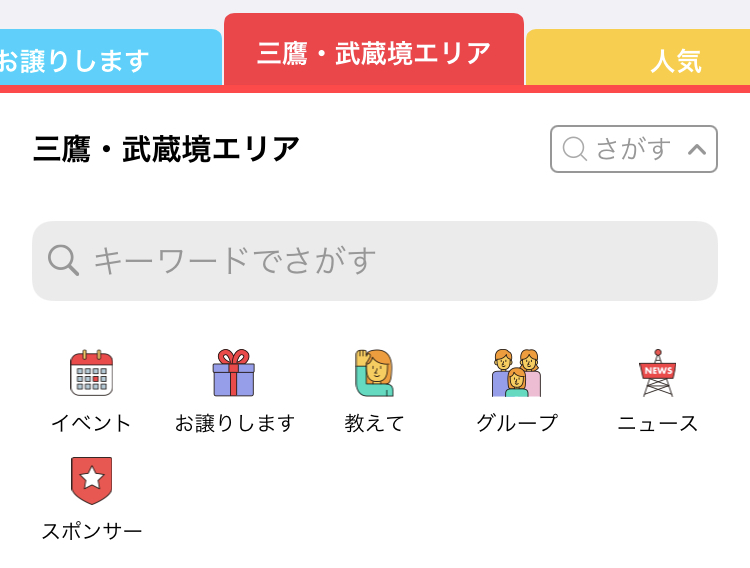Viewport: 750px width, 568px height.
Task: Open the イベント category
Action: coord(91,391)
